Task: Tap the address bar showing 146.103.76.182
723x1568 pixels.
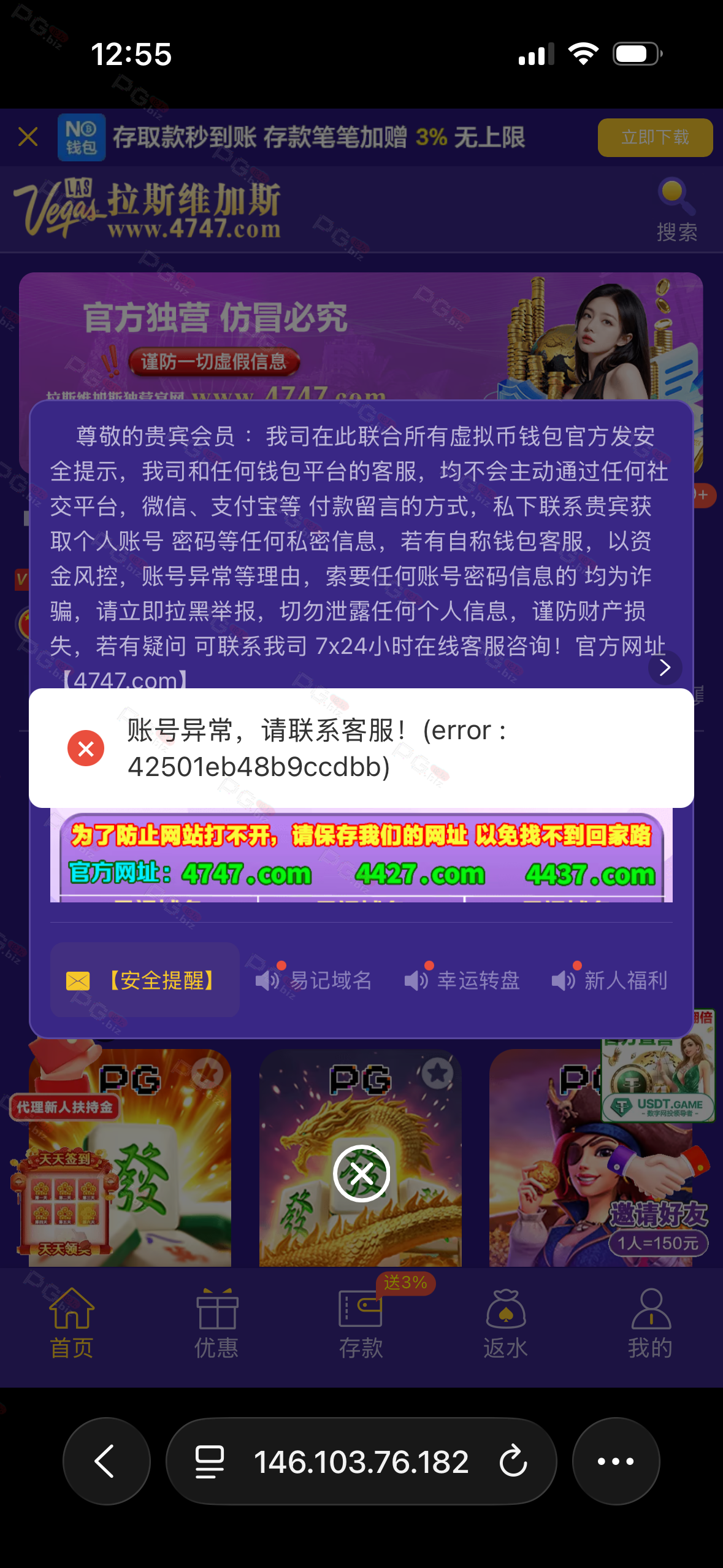Action: pos(361,1461)
